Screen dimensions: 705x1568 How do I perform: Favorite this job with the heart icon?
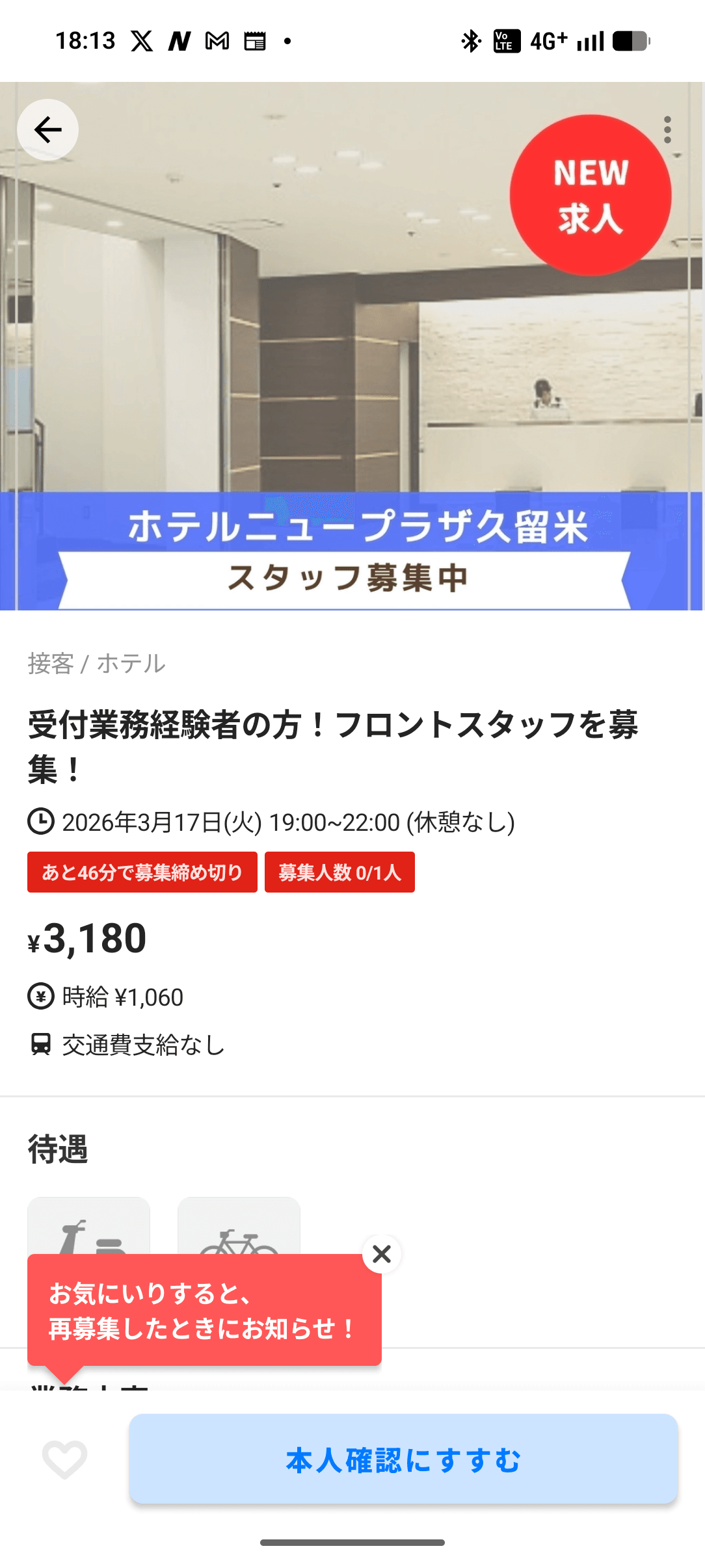click(x=64, y=1459)
